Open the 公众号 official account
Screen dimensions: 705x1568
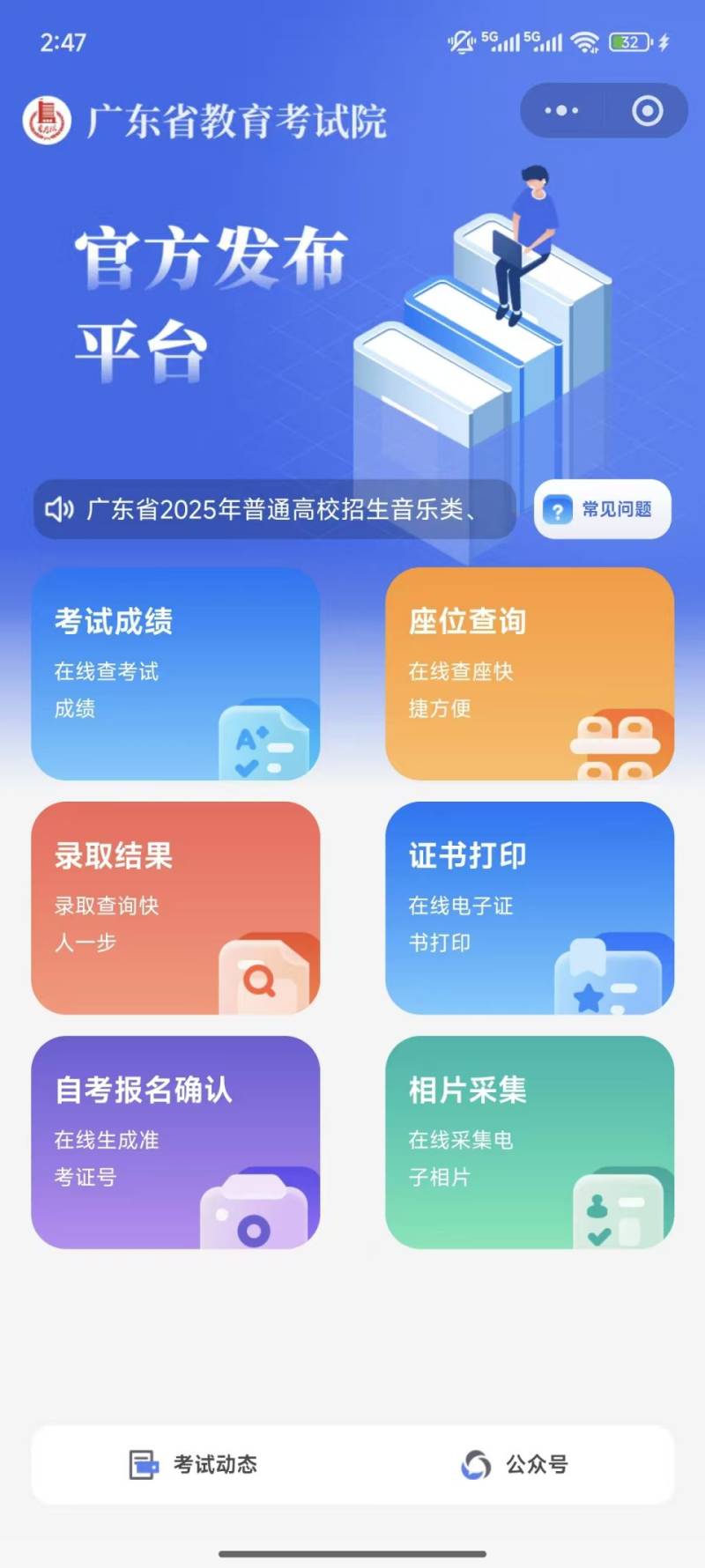[x=516, y=1465]
